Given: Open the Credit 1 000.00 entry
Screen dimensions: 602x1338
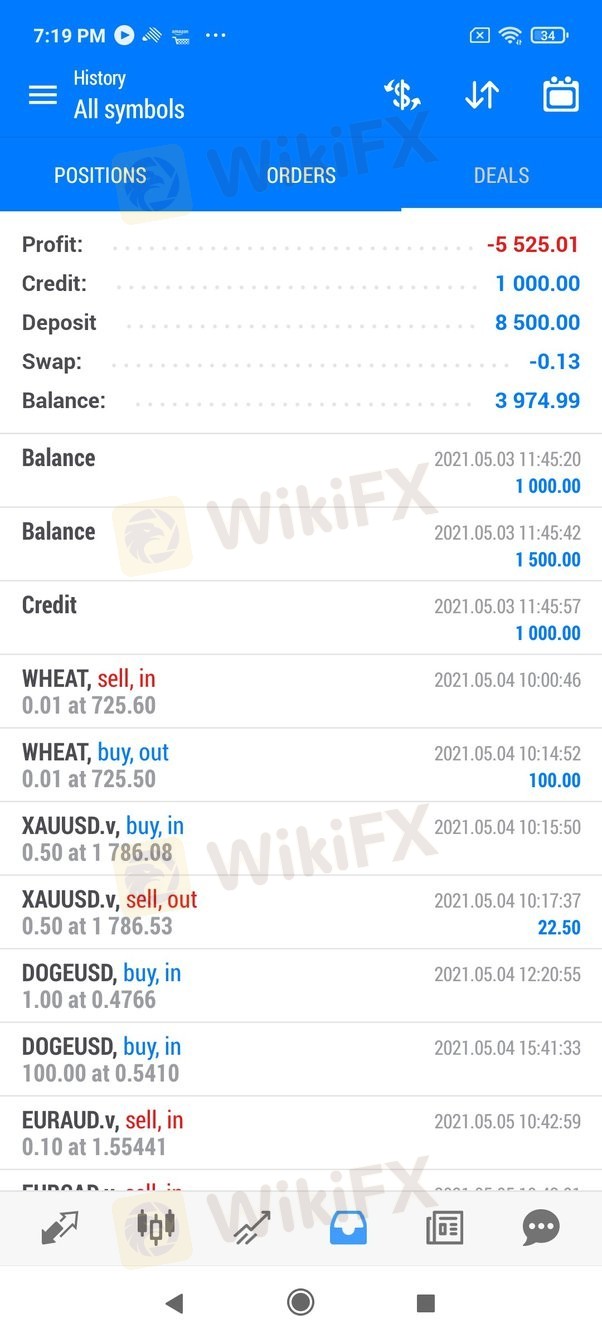Looking at the screenshot, I should click(301, 618).
